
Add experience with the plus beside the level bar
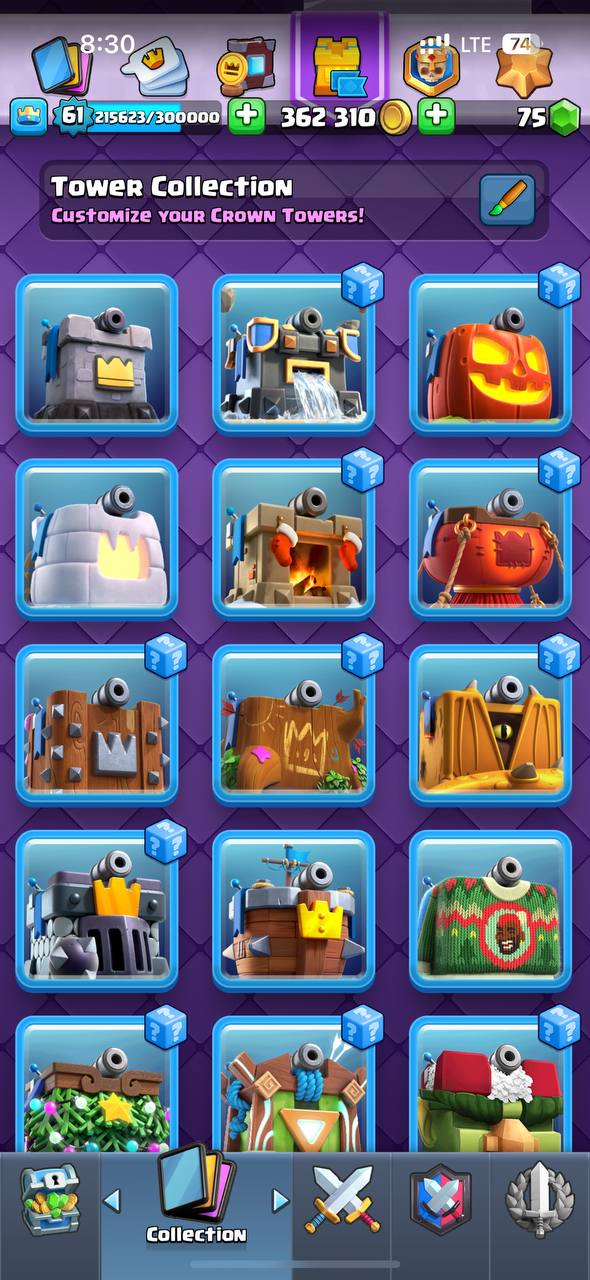click(246, 117)
